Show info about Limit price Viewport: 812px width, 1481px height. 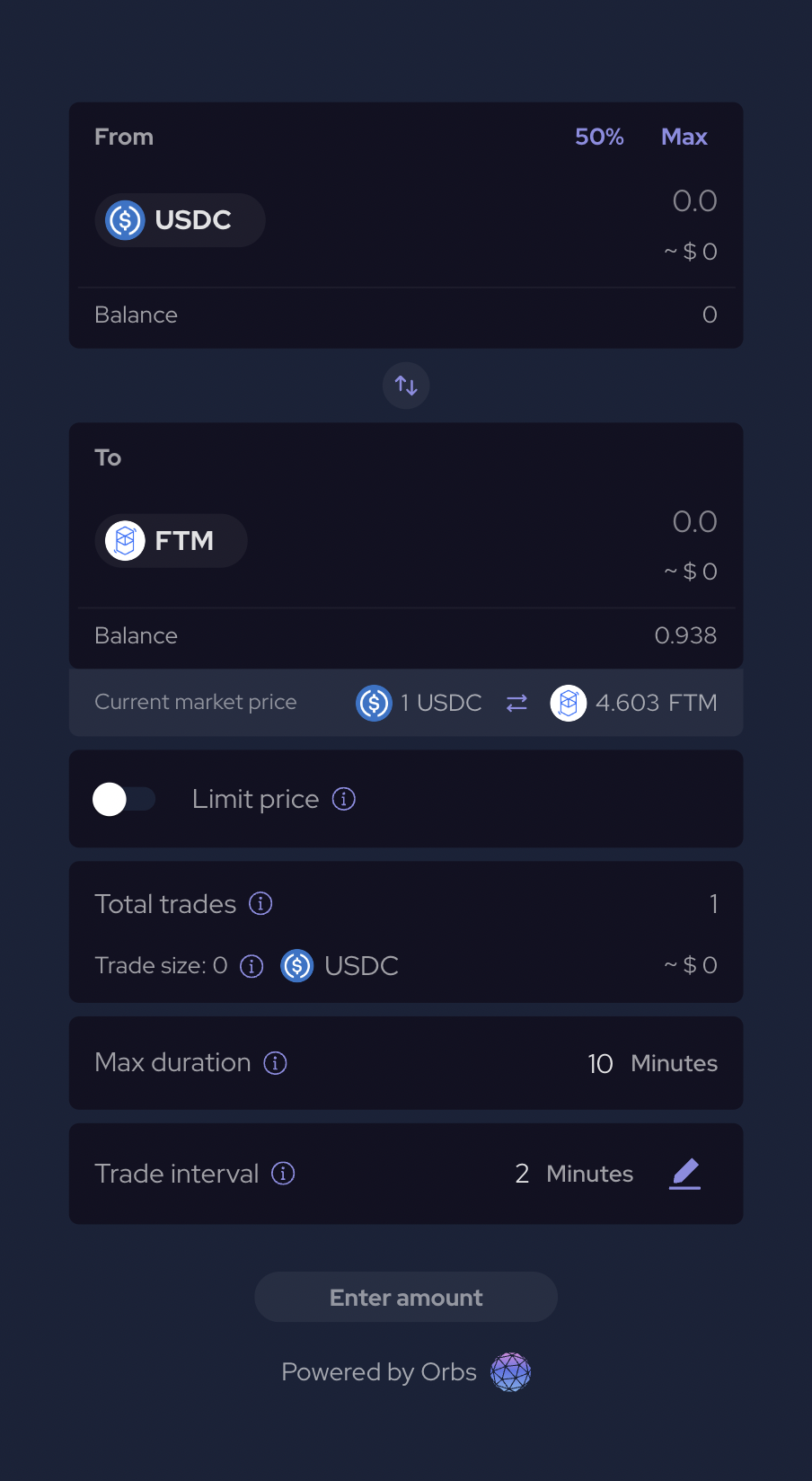[344, 799]
